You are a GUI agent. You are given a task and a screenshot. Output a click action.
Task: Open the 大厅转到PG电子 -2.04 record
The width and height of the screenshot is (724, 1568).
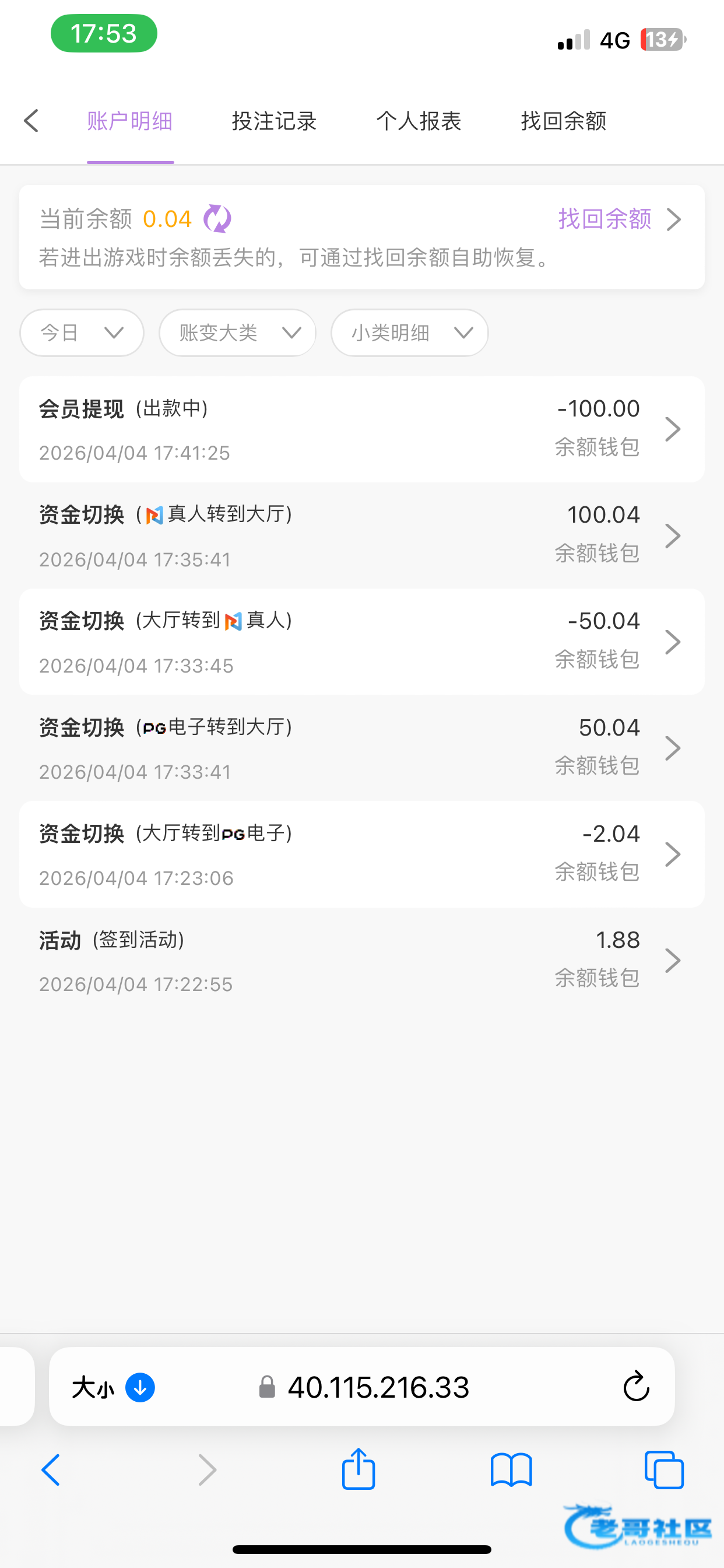[x=361, y=854]
